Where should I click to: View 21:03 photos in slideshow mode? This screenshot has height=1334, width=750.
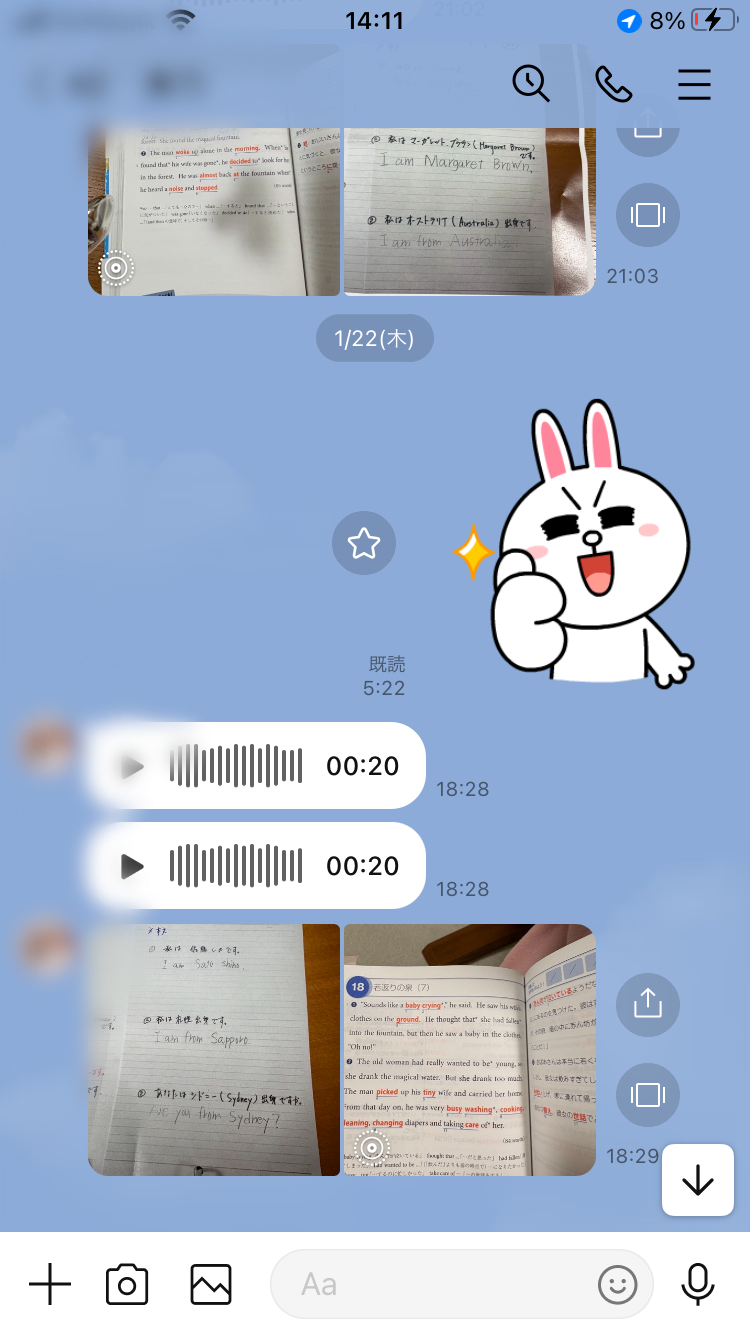[x=648, y=214]
